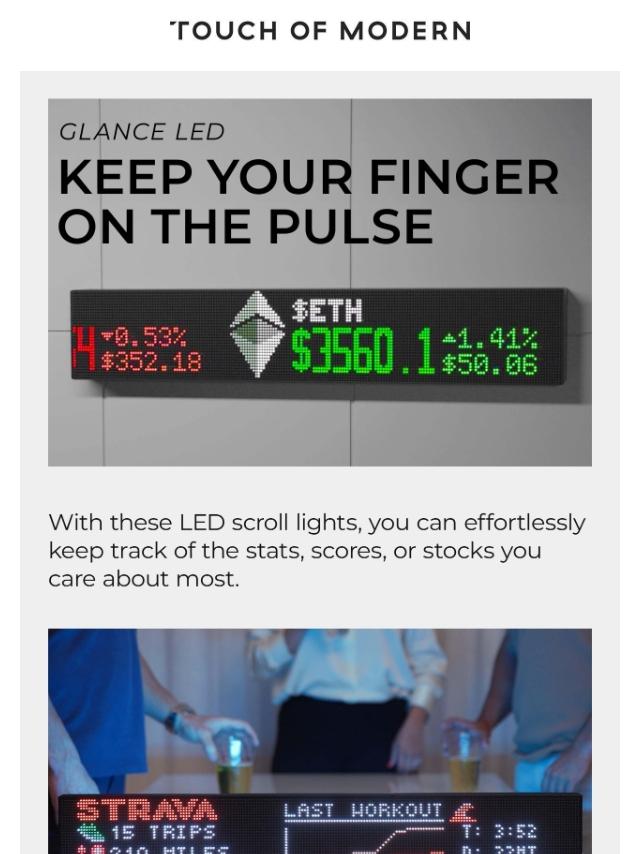
Task: Open the Glance LED ETH ticker banner
Action: coord(320,282)
